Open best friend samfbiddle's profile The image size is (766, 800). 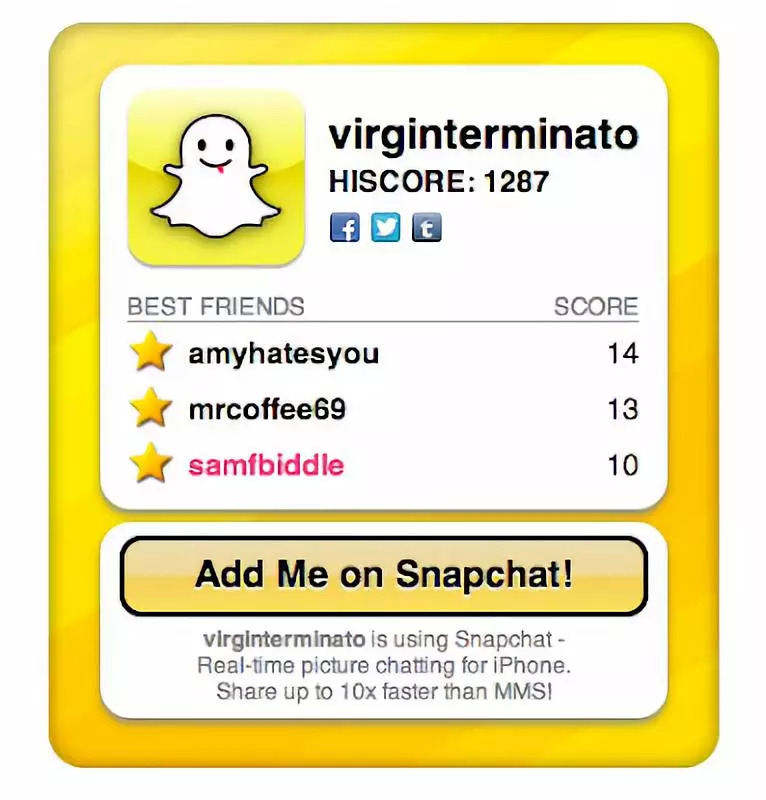[266, 466]
